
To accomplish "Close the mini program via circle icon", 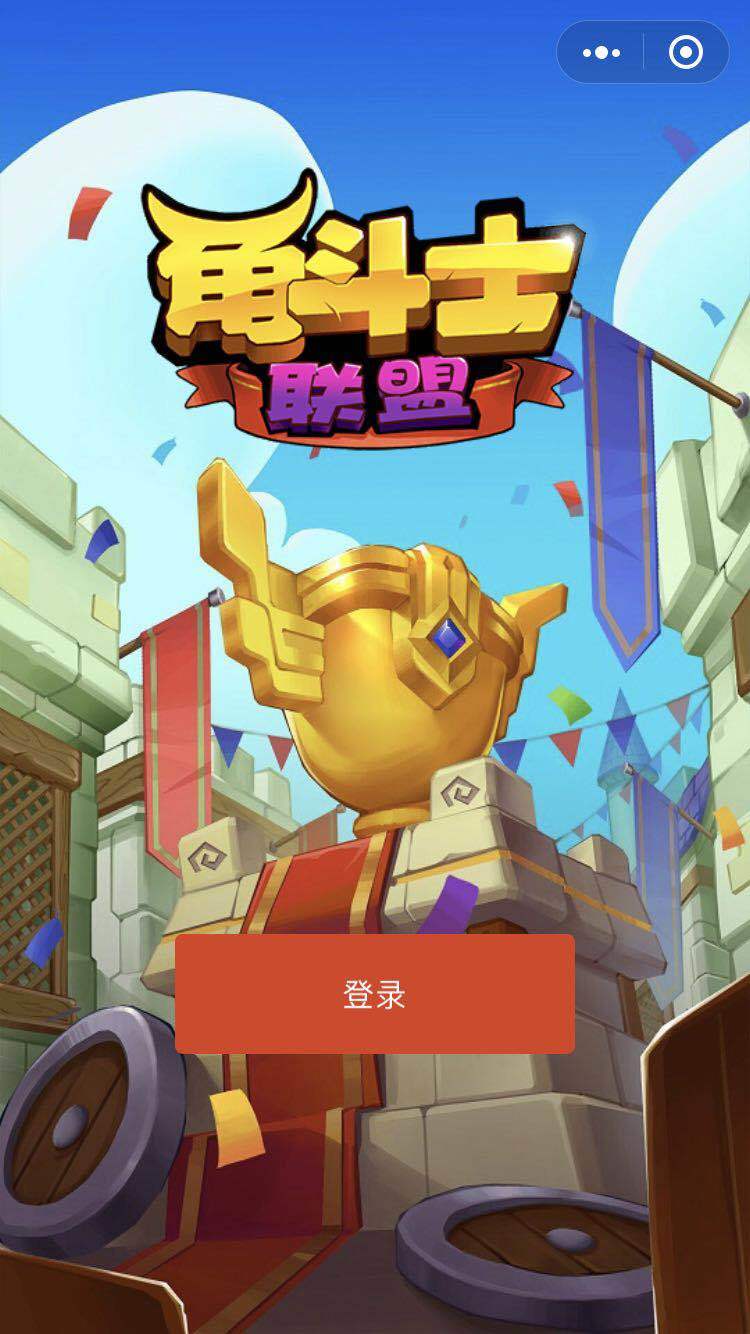I will click(685, 53).
